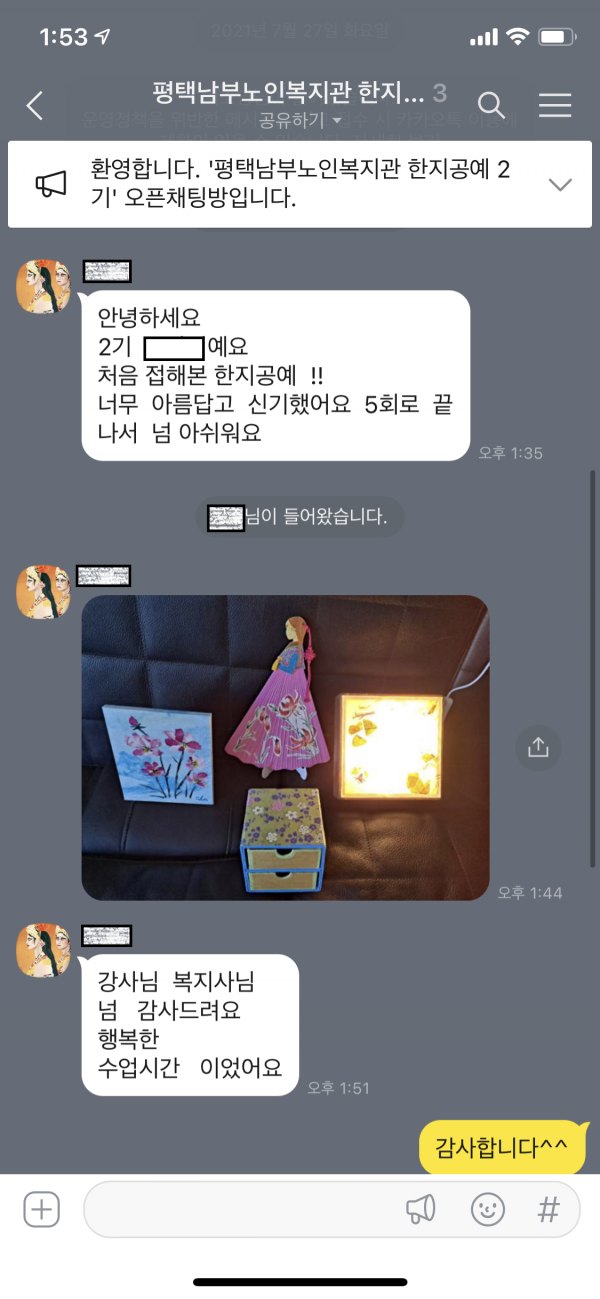Open the hashtag search

(548, 1210)
